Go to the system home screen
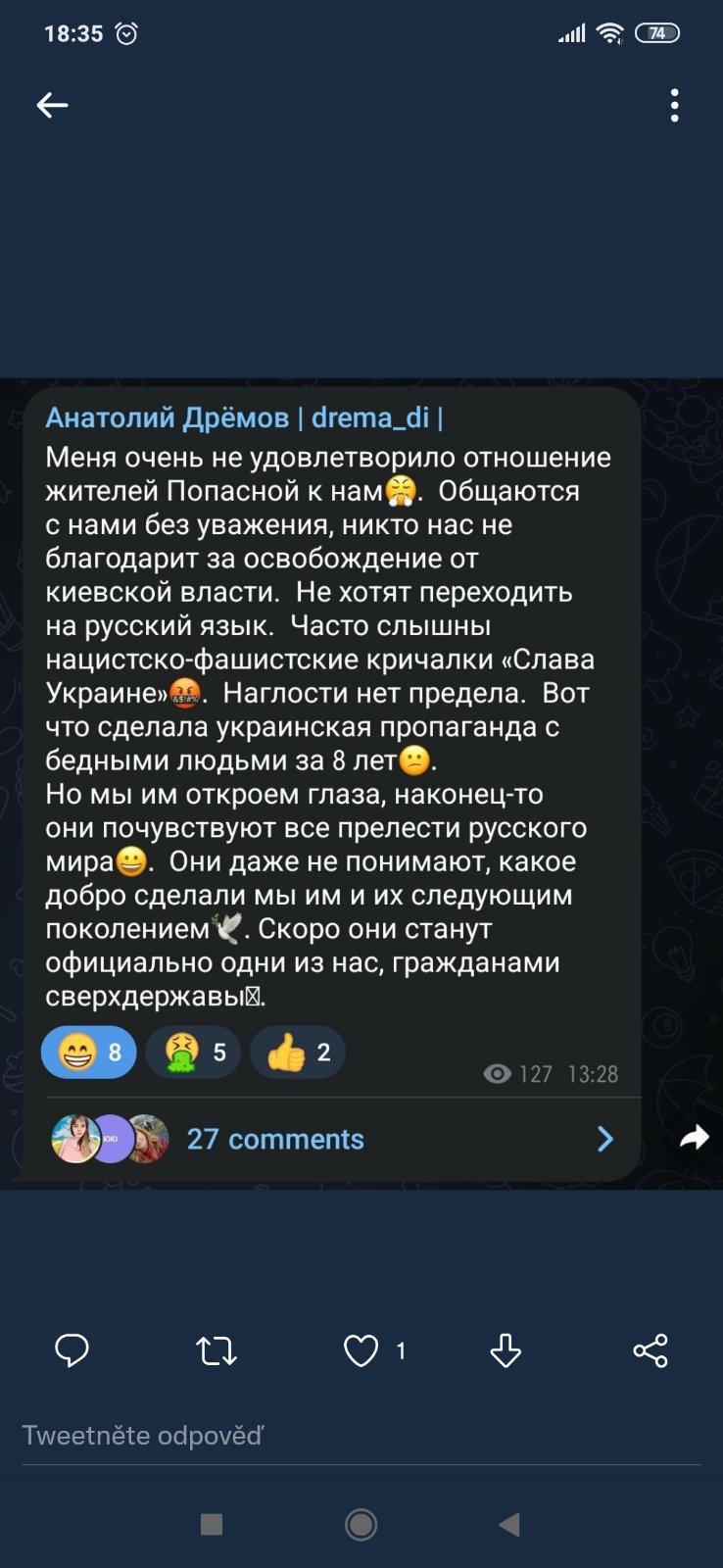The image size is (723, 1568). (361, 1524)
